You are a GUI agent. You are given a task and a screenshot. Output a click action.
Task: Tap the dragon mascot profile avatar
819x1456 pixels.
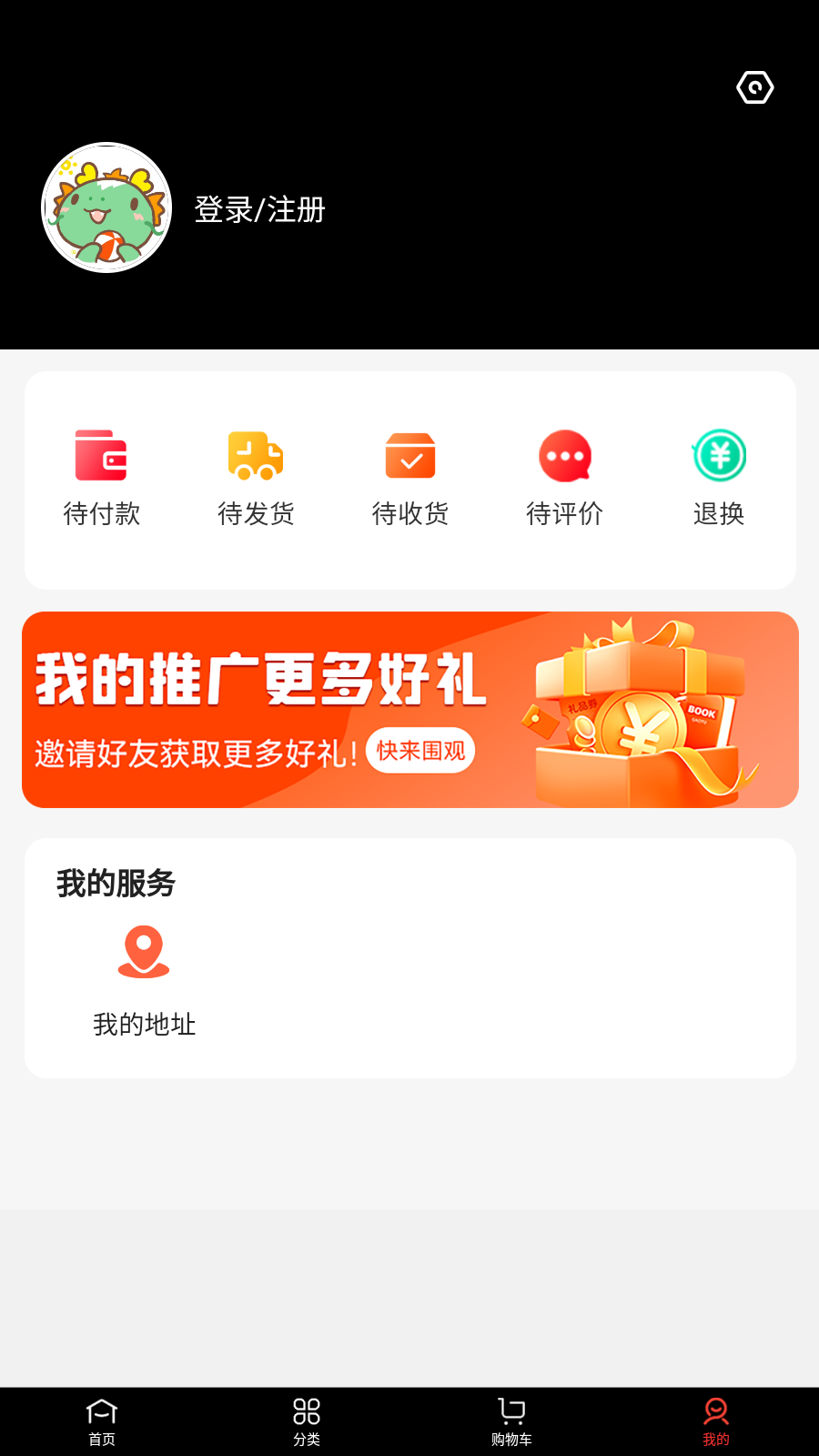coord(106,207)
